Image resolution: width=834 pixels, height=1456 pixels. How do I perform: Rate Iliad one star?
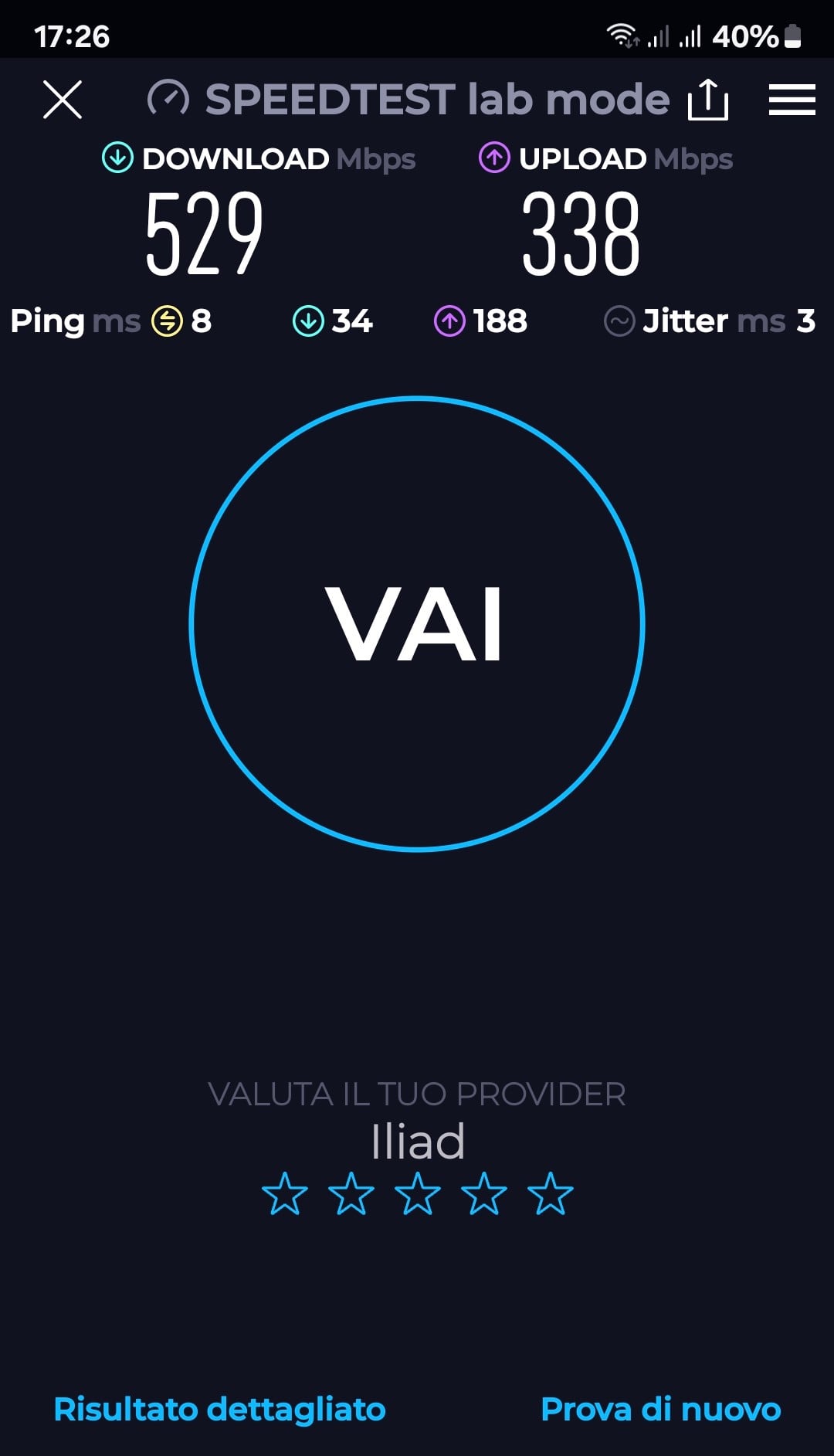[x=285, y=1193]
